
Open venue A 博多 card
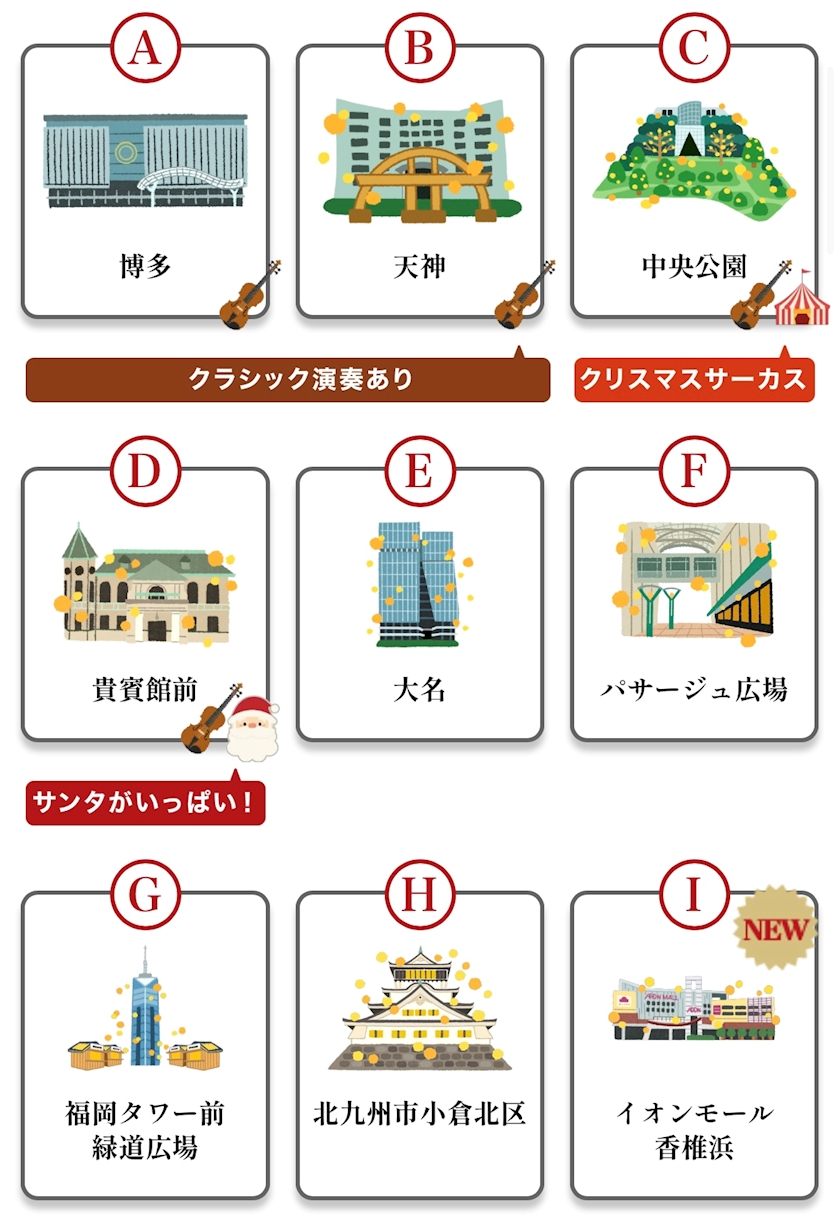pos(145,181)
